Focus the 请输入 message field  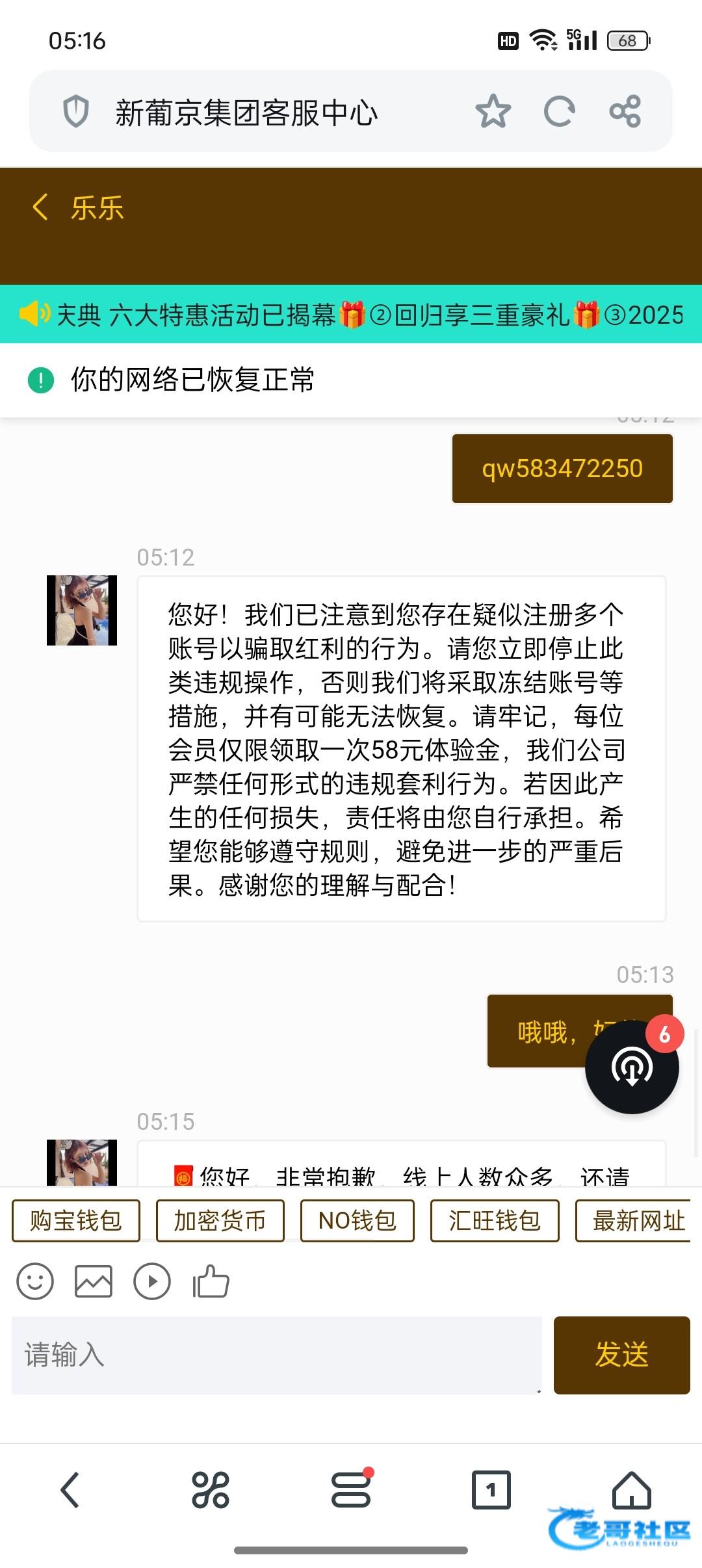276,1355
